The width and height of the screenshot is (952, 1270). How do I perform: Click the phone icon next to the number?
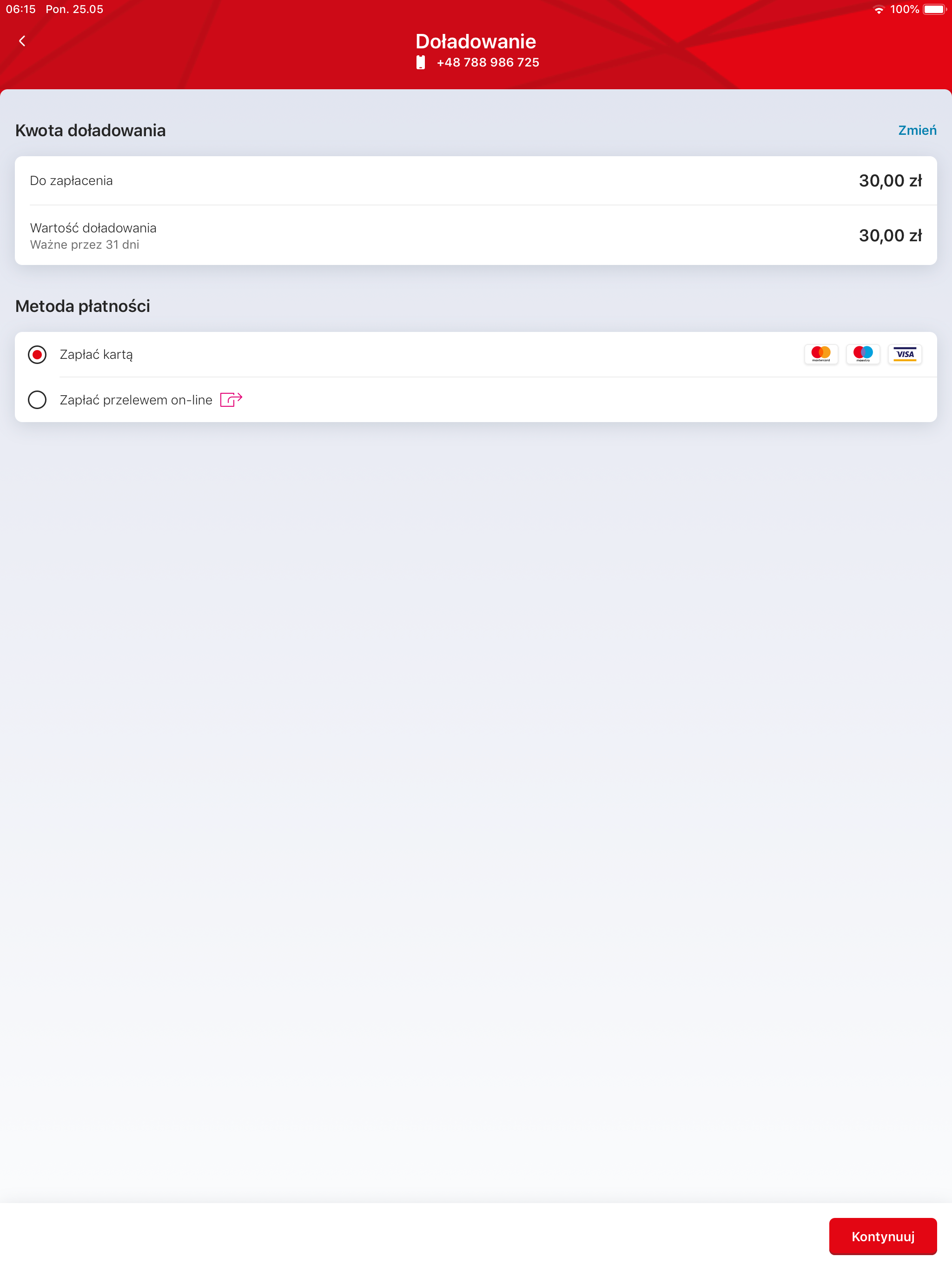[420, 63]
